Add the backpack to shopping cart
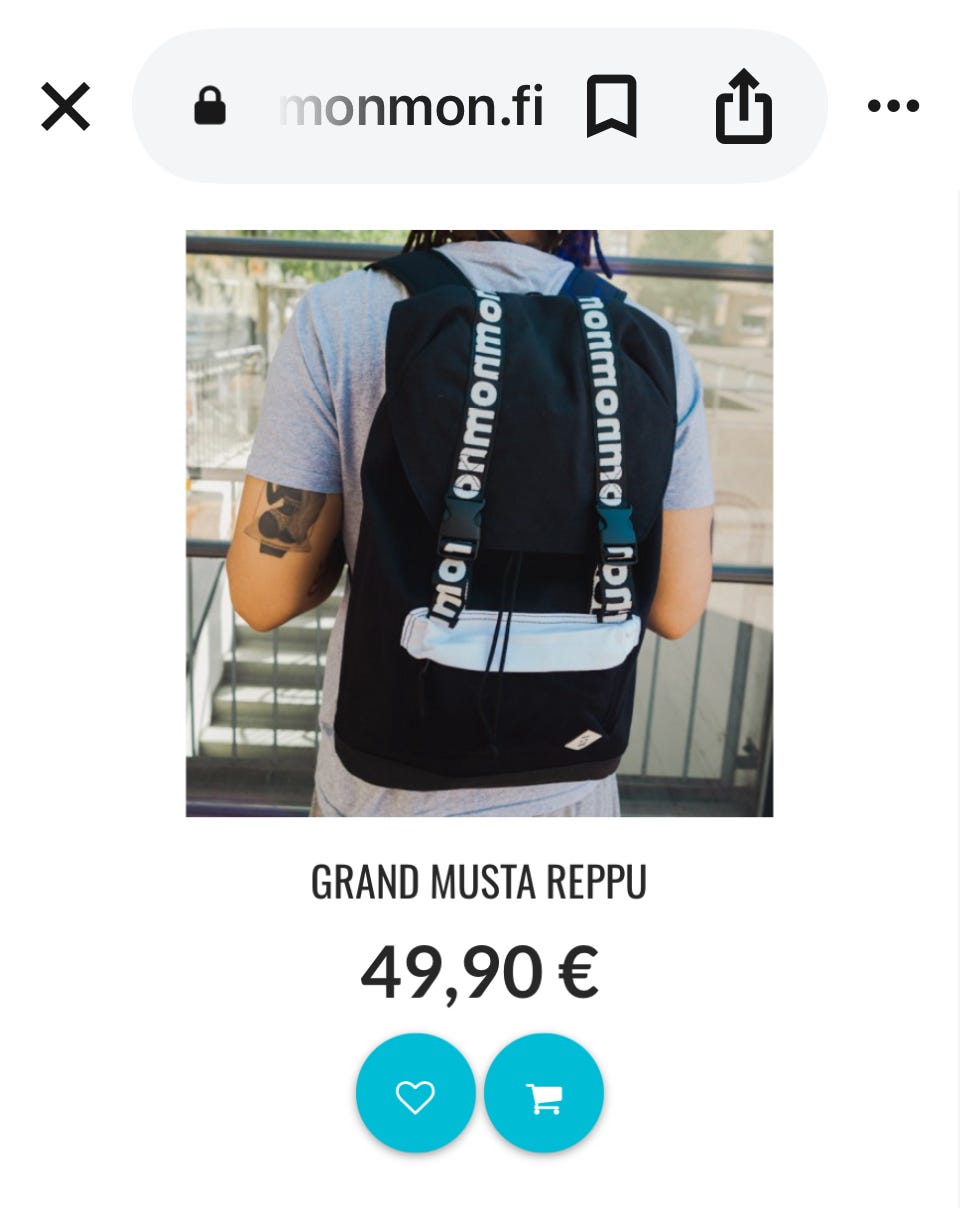The image size is (960, 1208). tap(544, 1094)
